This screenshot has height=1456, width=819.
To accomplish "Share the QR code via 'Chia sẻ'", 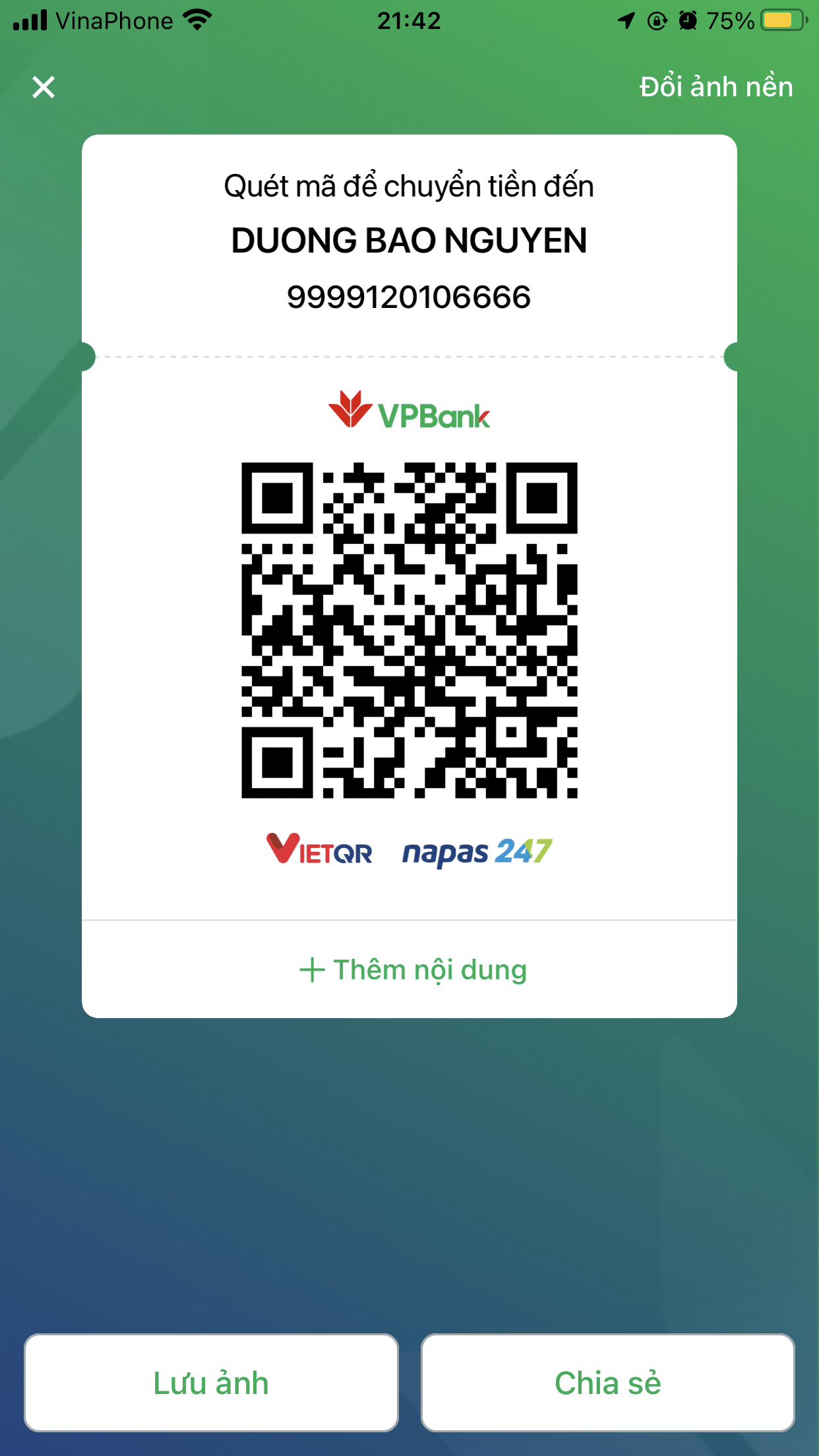I will (607, 1383).
